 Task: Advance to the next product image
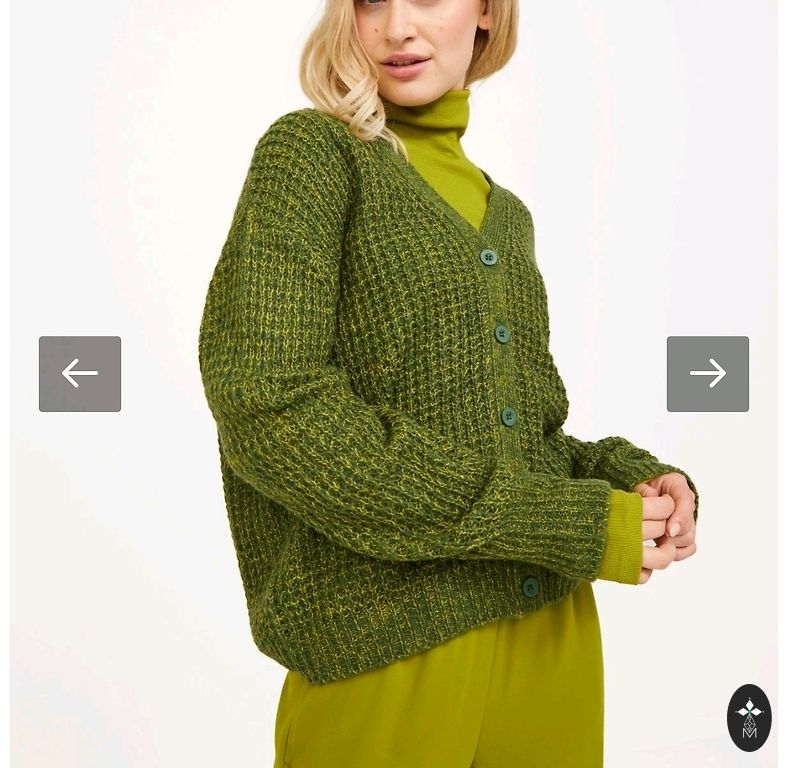coord(707,374)
